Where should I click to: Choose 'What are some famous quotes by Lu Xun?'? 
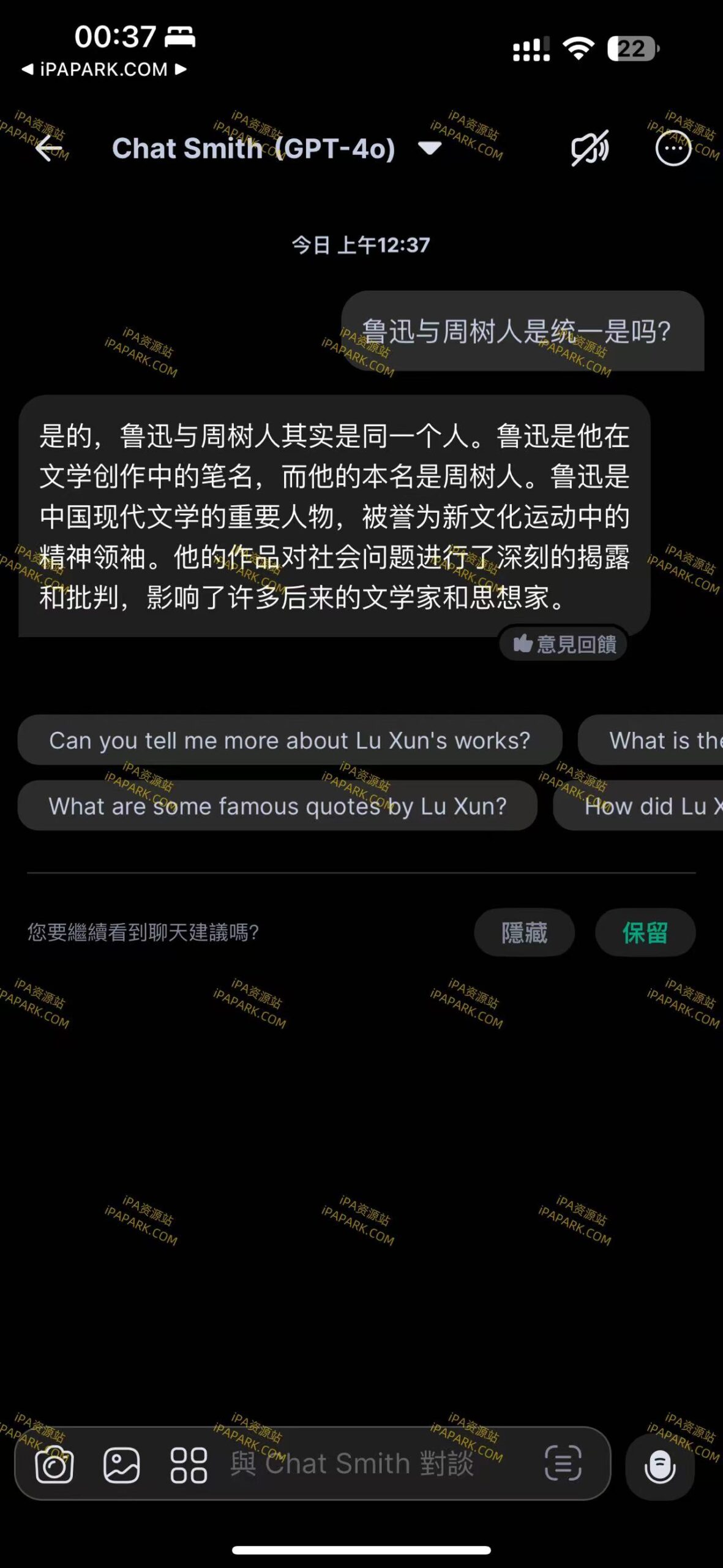tap(279, 807)
